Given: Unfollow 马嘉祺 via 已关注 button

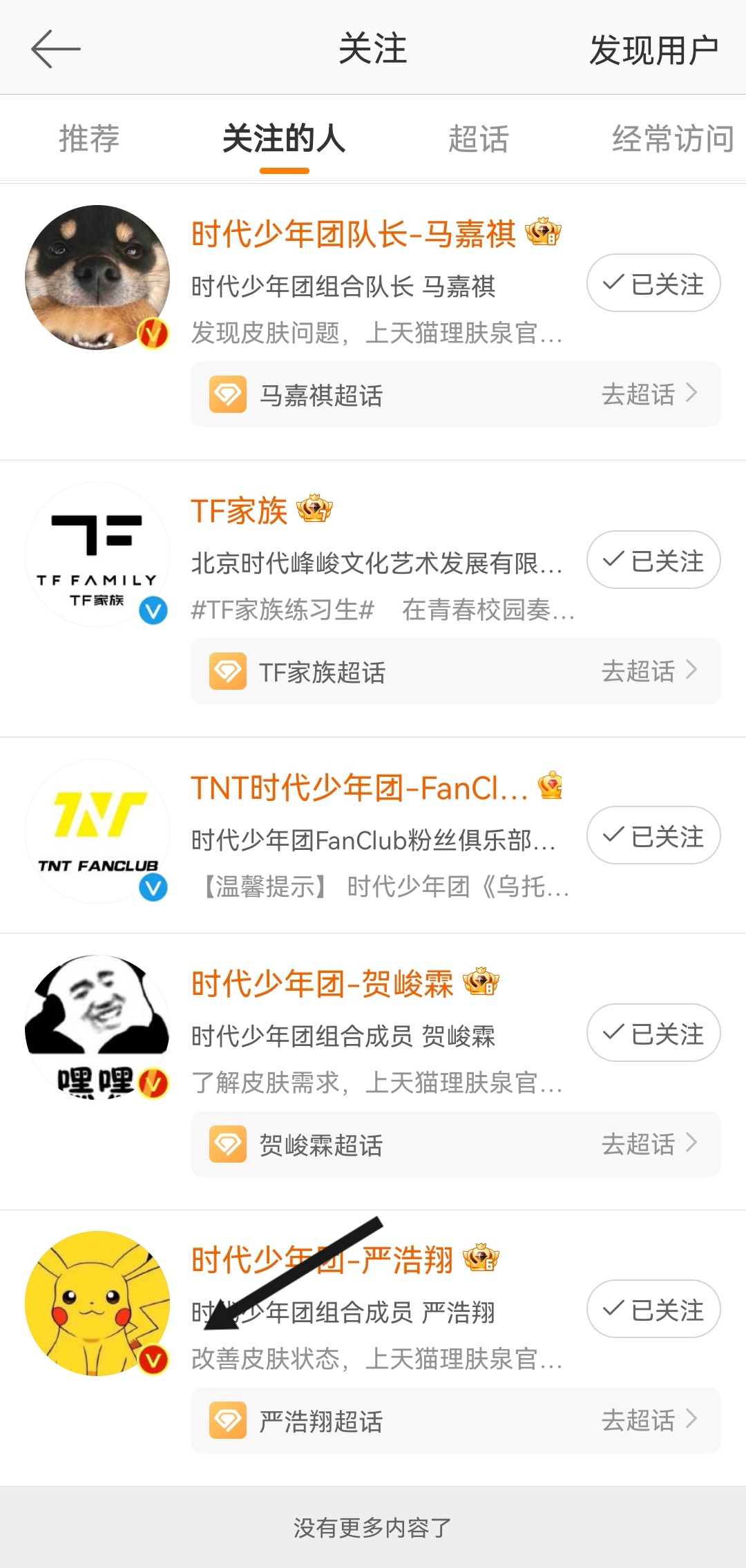Looking at the screenshot, I should [x=653, y=283].
